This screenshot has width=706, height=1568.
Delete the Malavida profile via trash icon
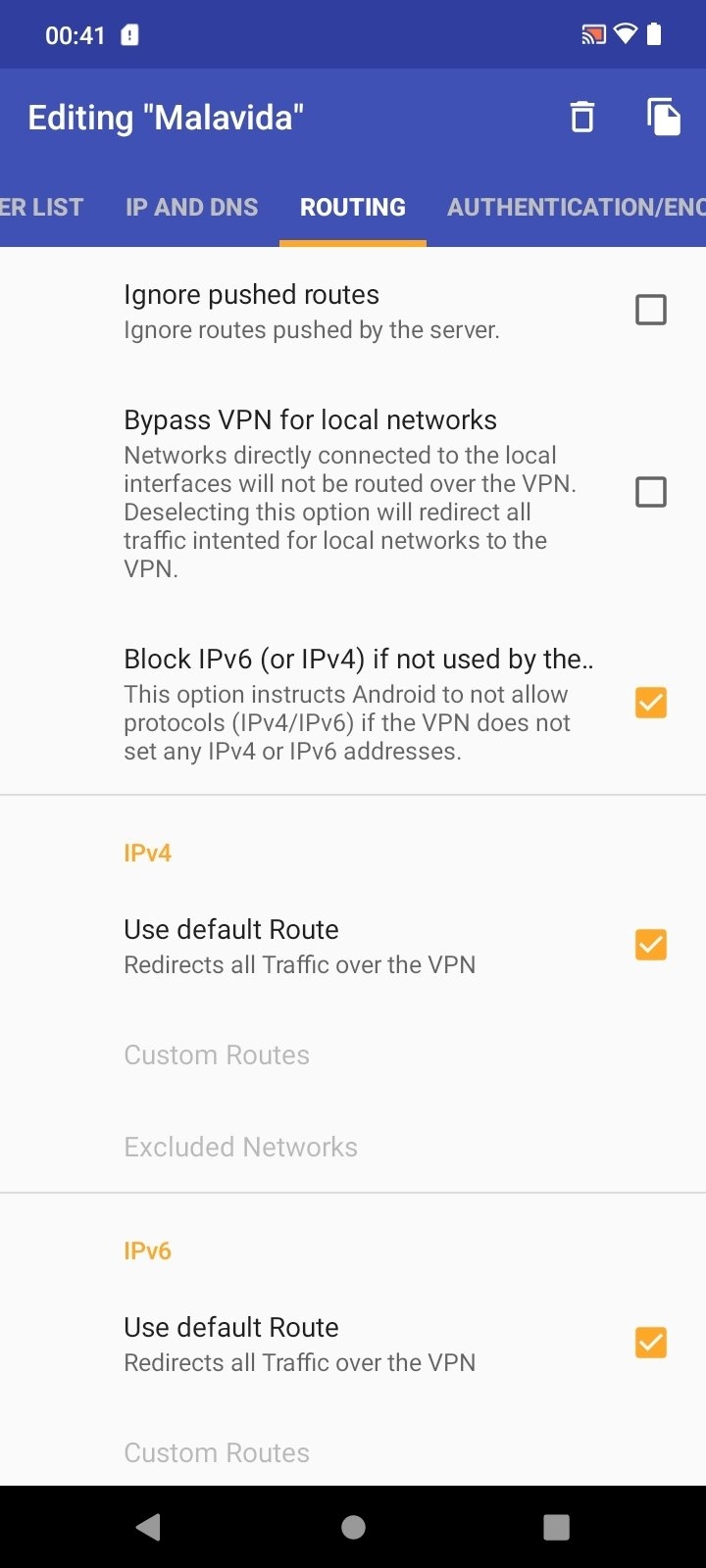(582, 118)
